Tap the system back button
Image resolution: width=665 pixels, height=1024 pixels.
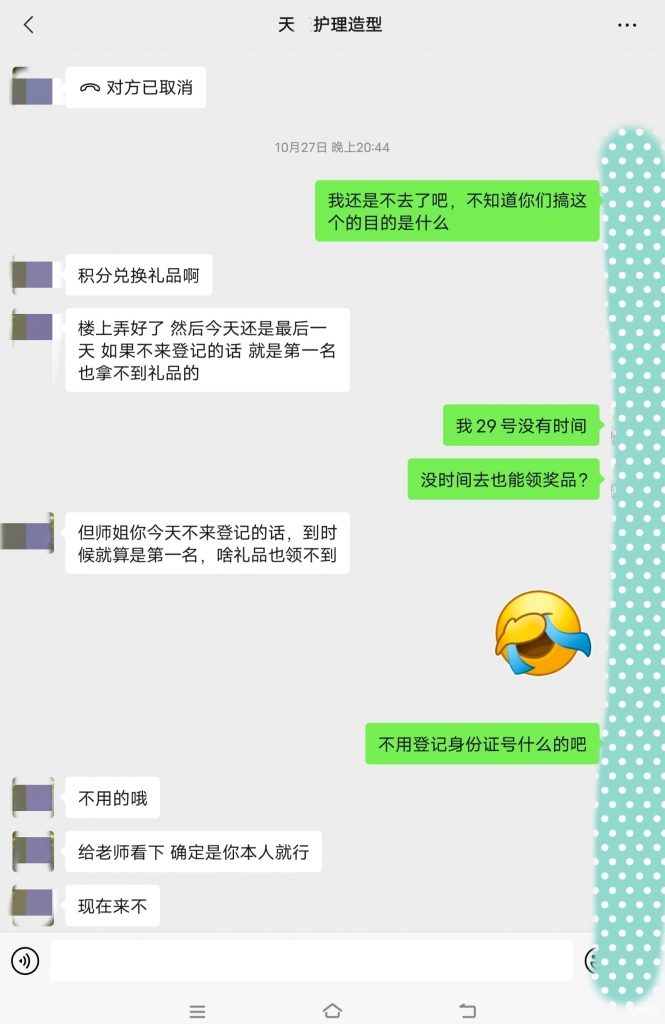tap(467, 1010)
